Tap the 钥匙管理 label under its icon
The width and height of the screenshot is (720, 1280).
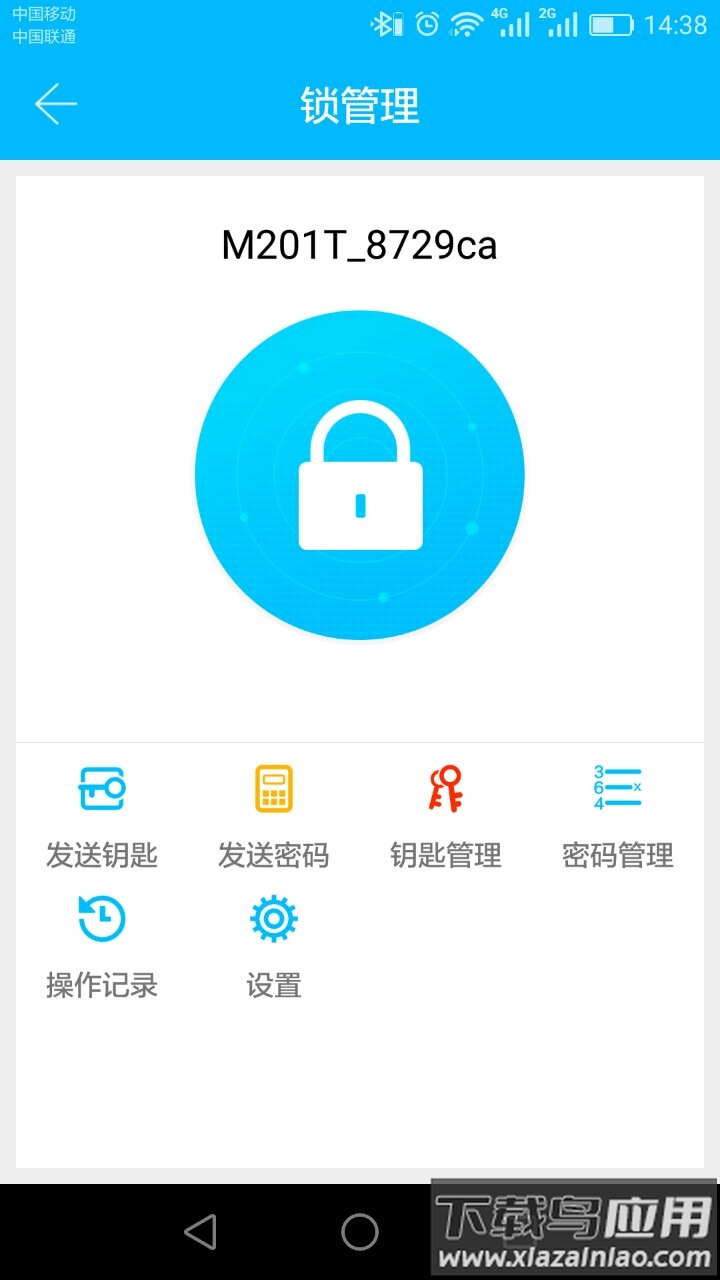[x=446, y=856]
